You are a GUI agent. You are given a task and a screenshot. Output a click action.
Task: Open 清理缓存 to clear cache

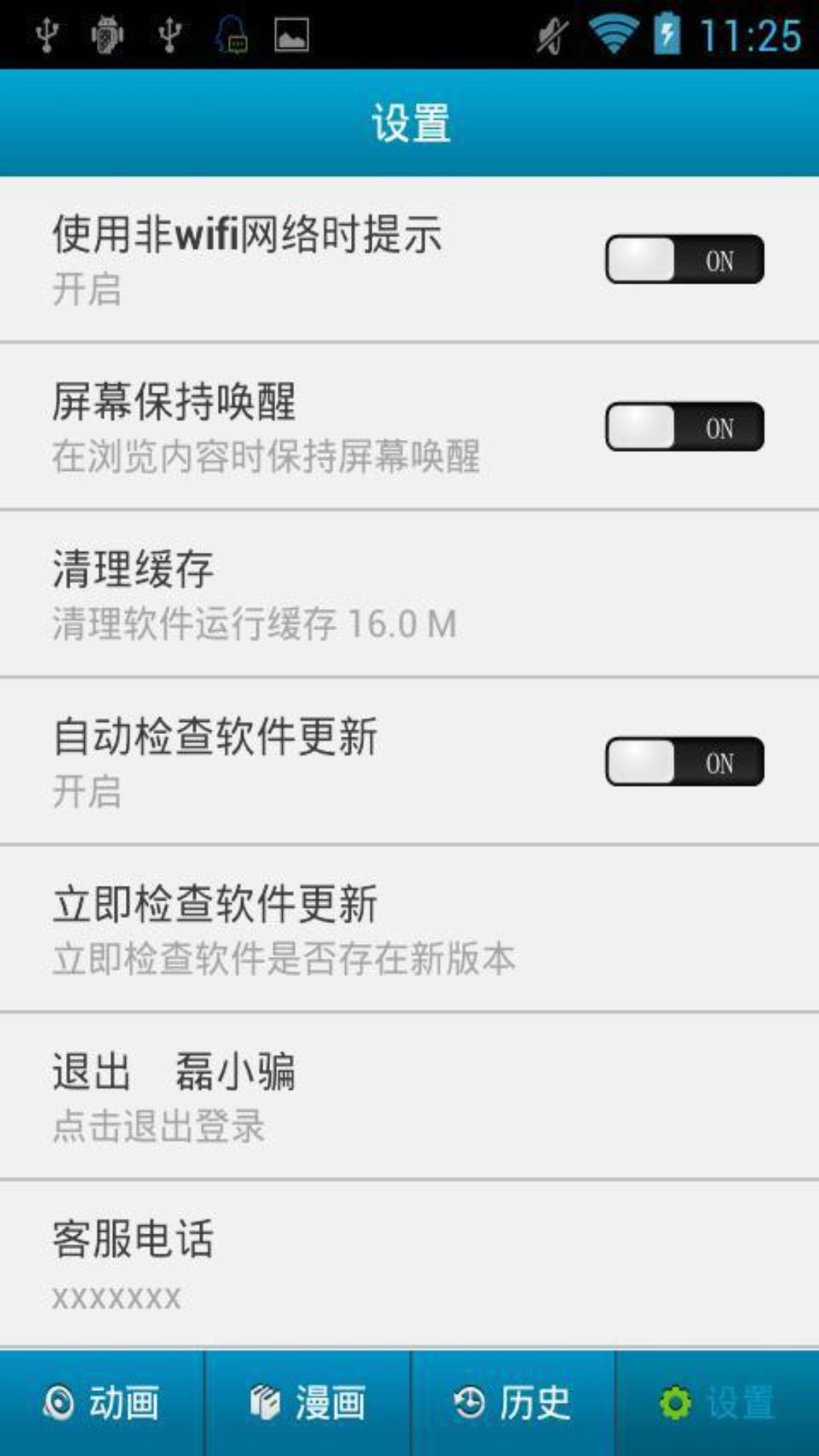409,594
